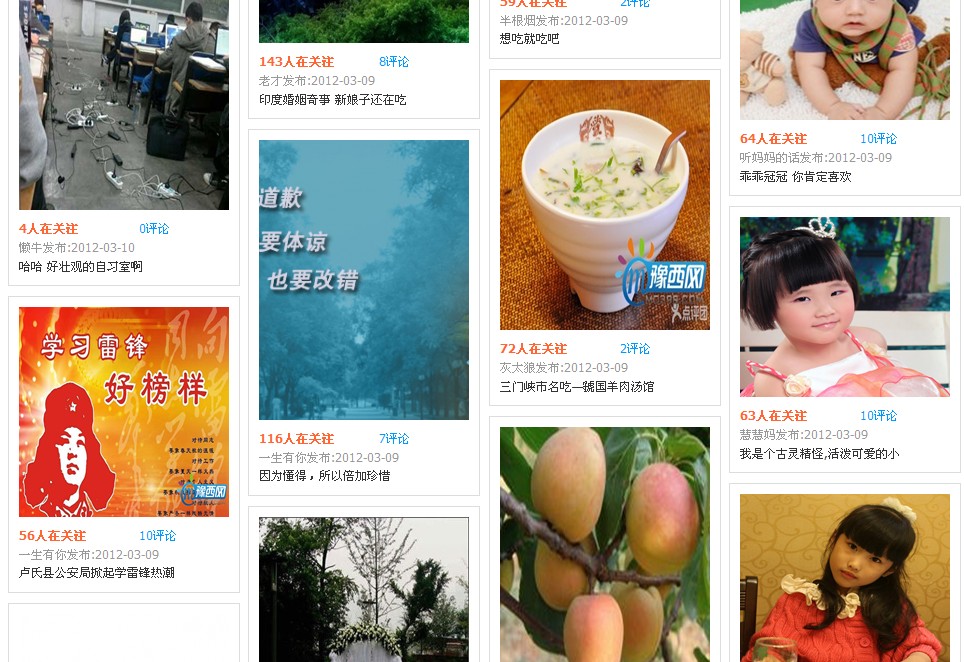This screenshot has width=964, height=662.
Task: View the 学习雷锋好榜样 poster post
Action: pyautogui.click(x=124, y=411)
